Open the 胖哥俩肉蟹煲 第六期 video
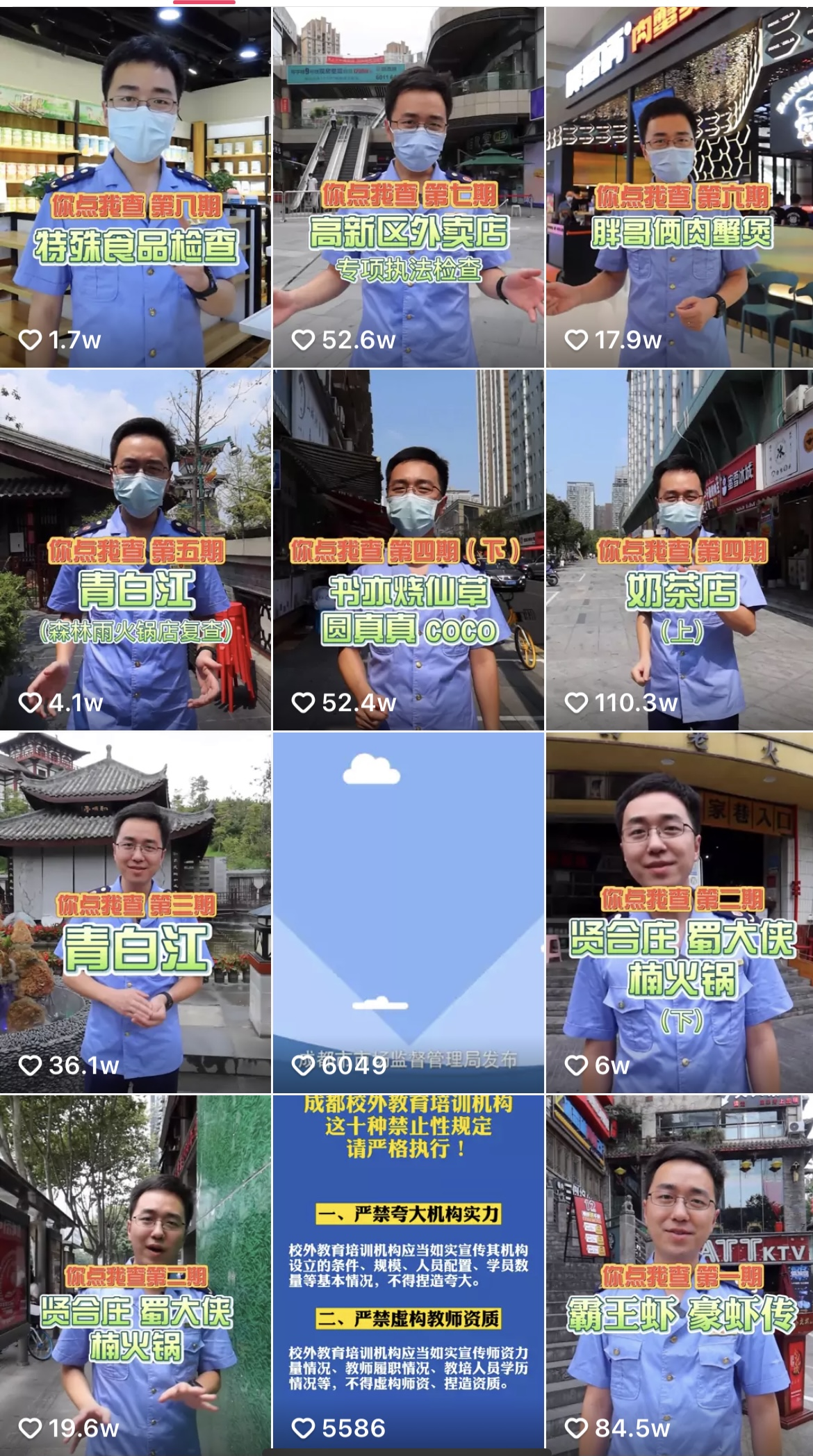This screenshot has width=813, height=1456. (x=680, y=188)
